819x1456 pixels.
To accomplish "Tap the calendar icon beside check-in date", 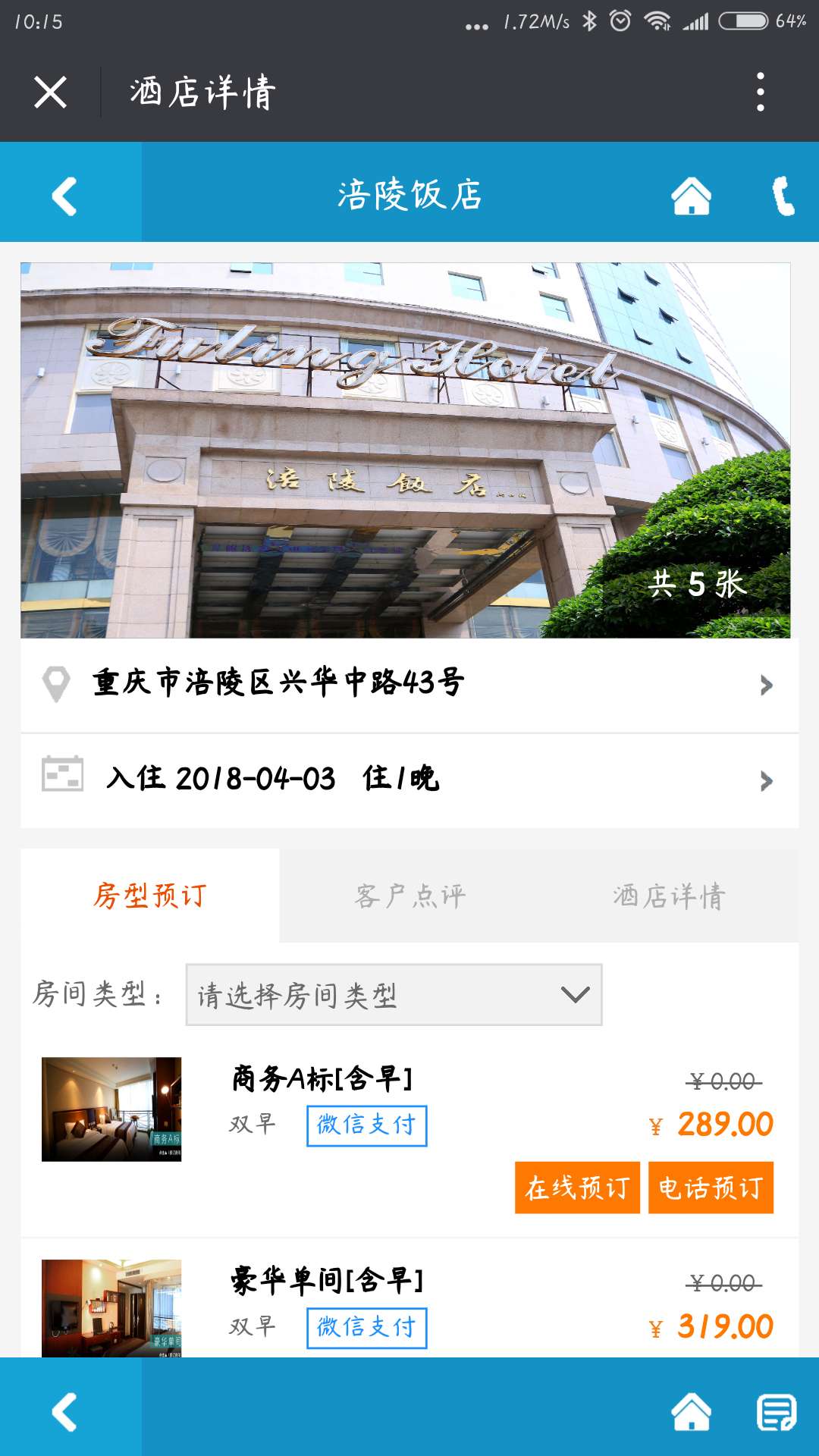I will coord(61,773).
